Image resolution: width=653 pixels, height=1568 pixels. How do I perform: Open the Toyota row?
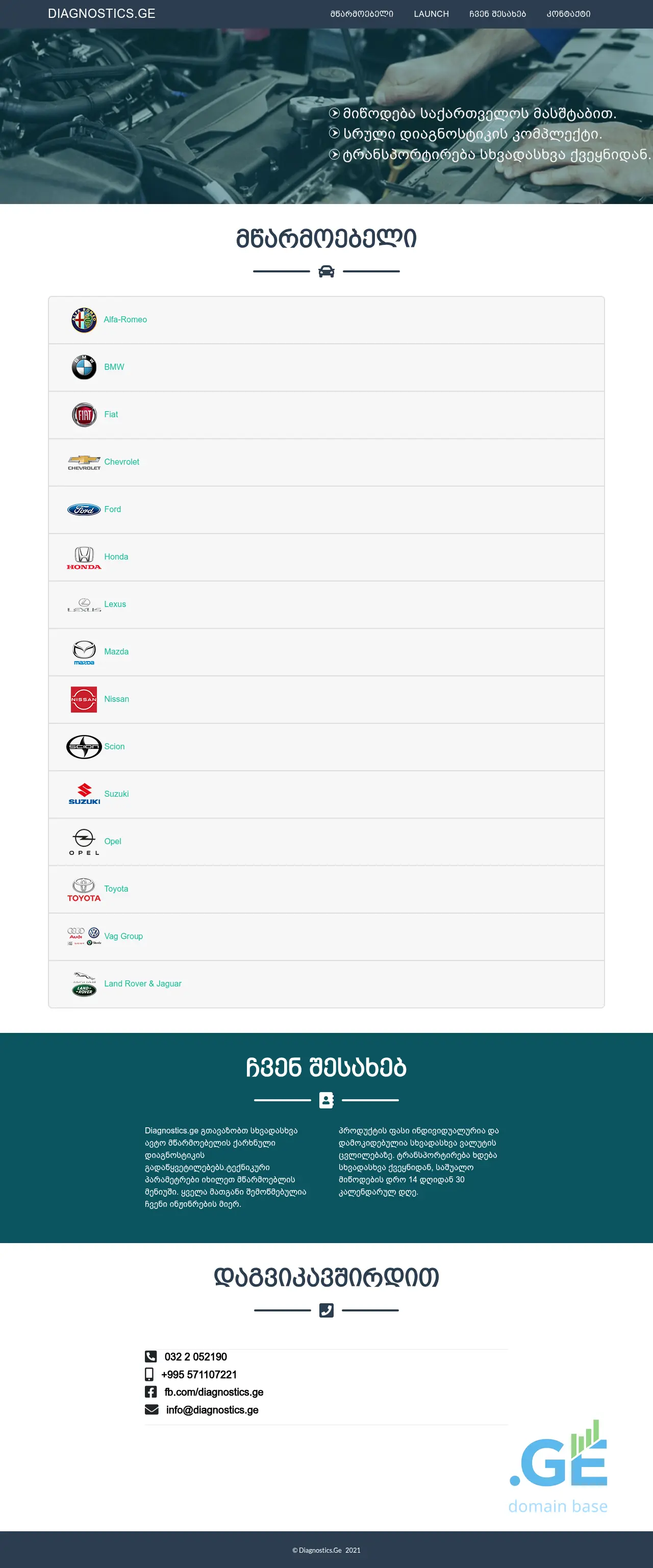tap(116, 889)
